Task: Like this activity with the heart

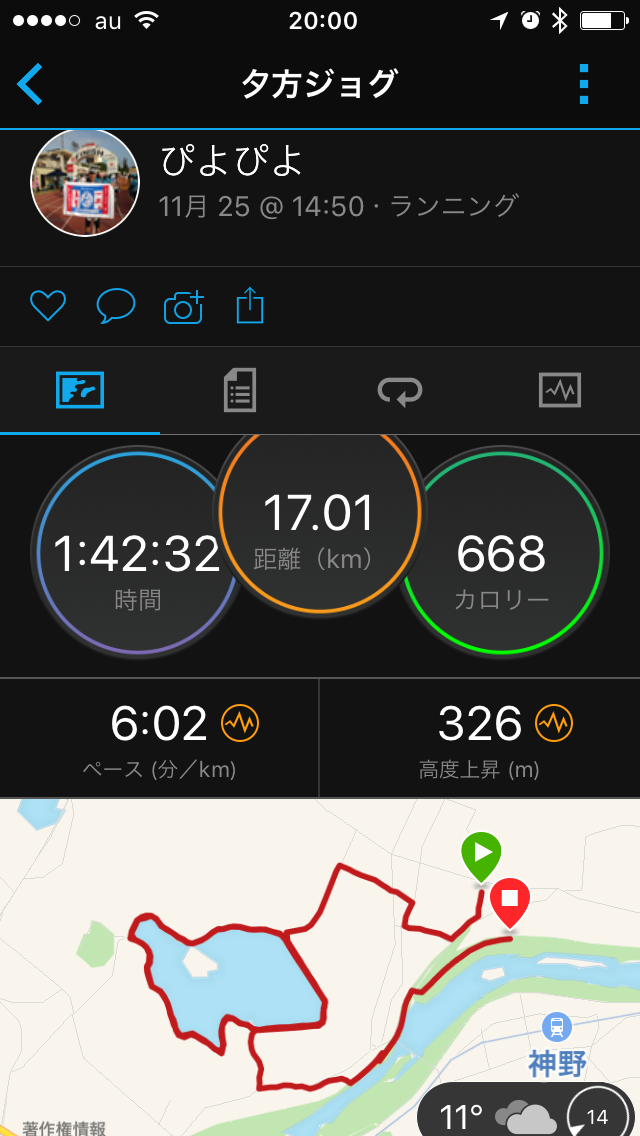Action: click(47, 306)
